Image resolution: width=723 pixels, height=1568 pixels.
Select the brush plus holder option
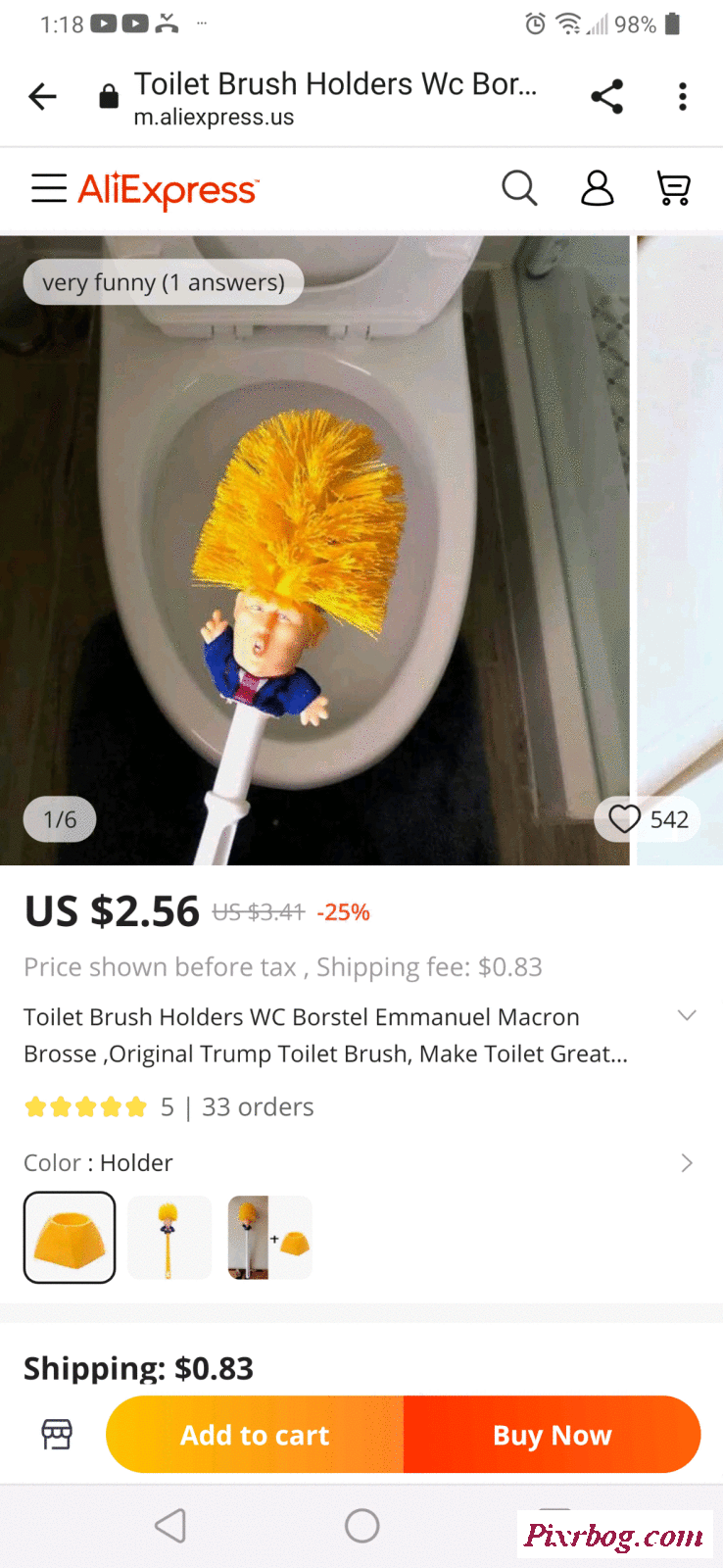tap(269, 1237)
